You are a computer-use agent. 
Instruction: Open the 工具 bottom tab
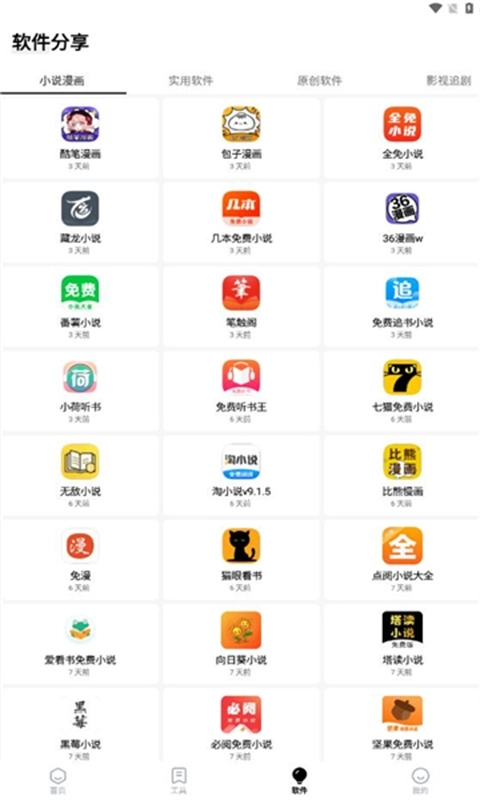179,781
